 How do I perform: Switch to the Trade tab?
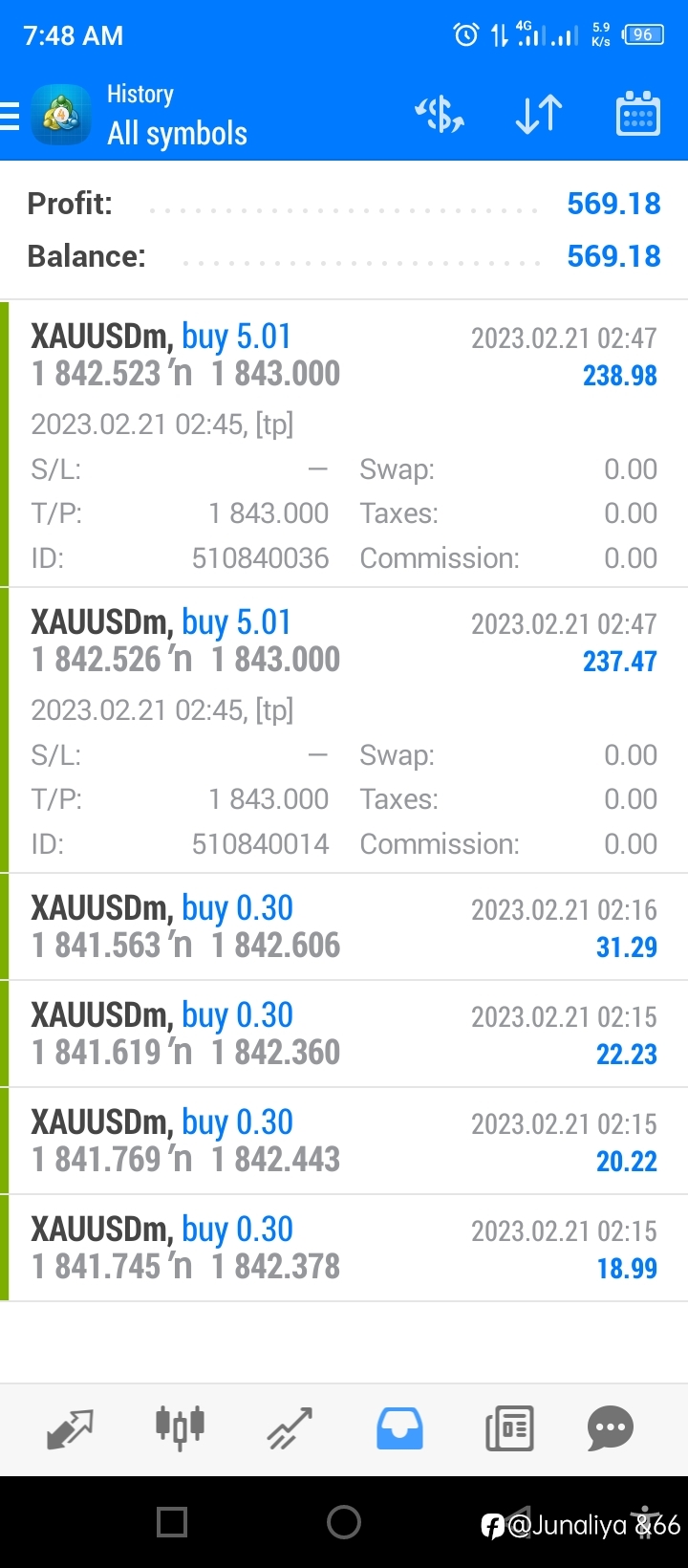click(290, 1429)
